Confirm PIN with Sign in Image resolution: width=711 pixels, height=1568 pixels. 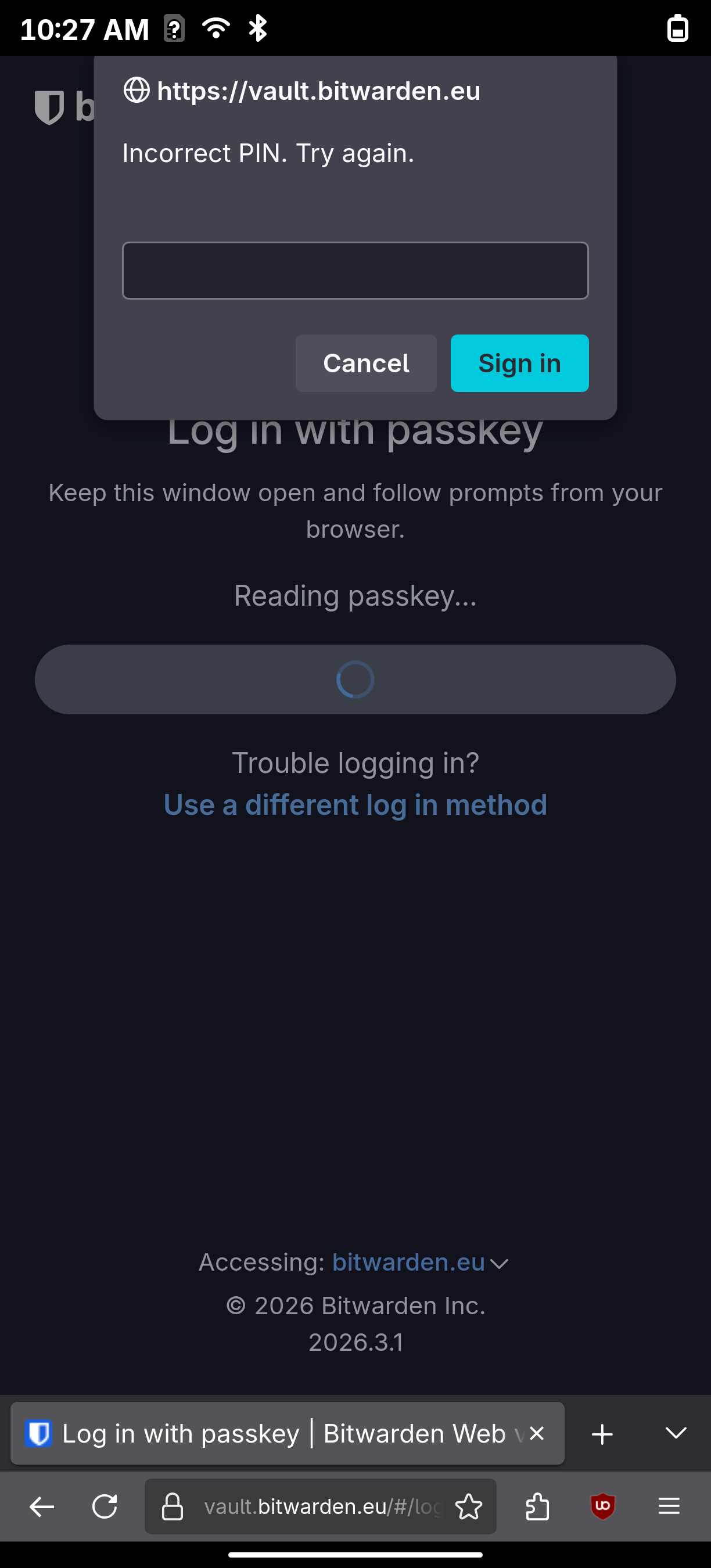519,364
